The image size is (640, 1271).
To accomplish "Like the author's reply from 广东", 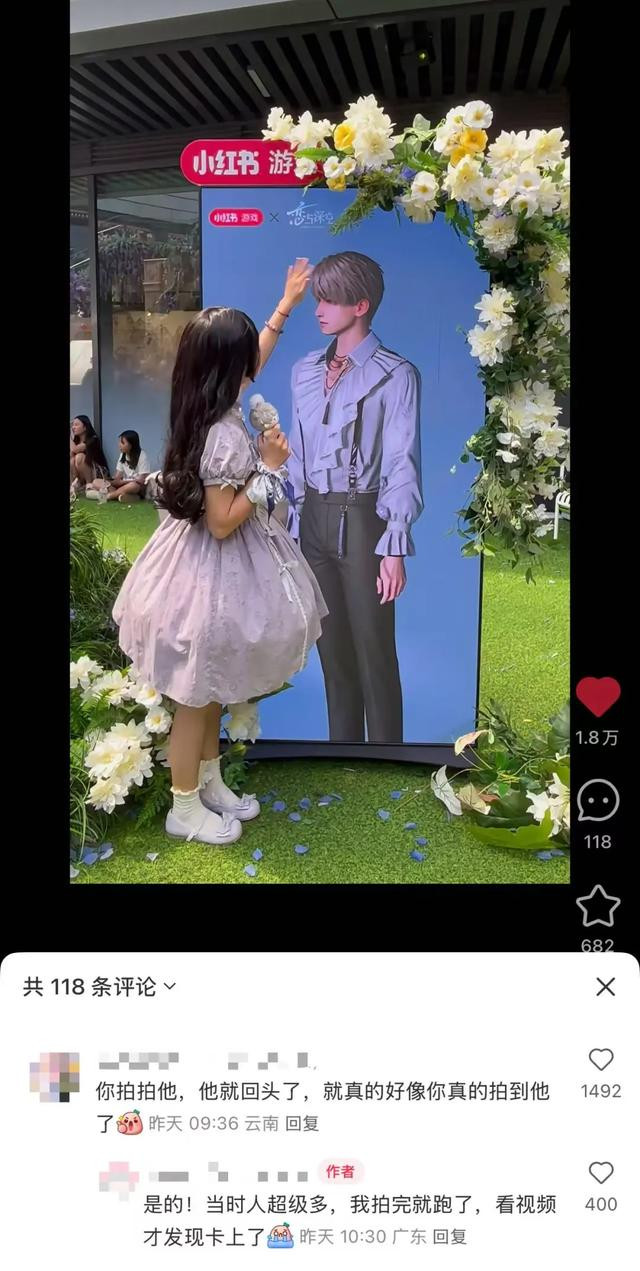I will point(601,1173).
